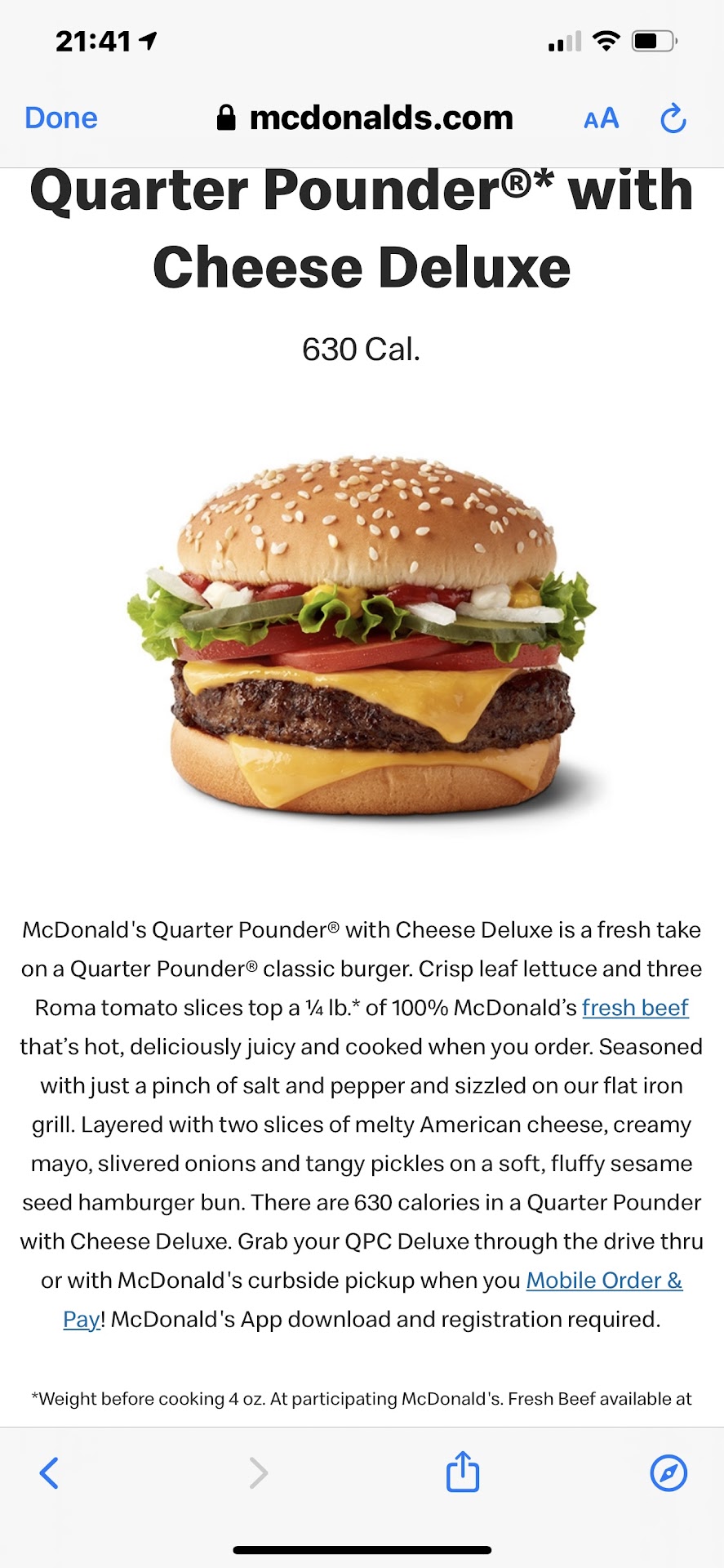This screenshot has height=1568, width=724.
Task: Share this page via share icon
Action: [463, 1472]
